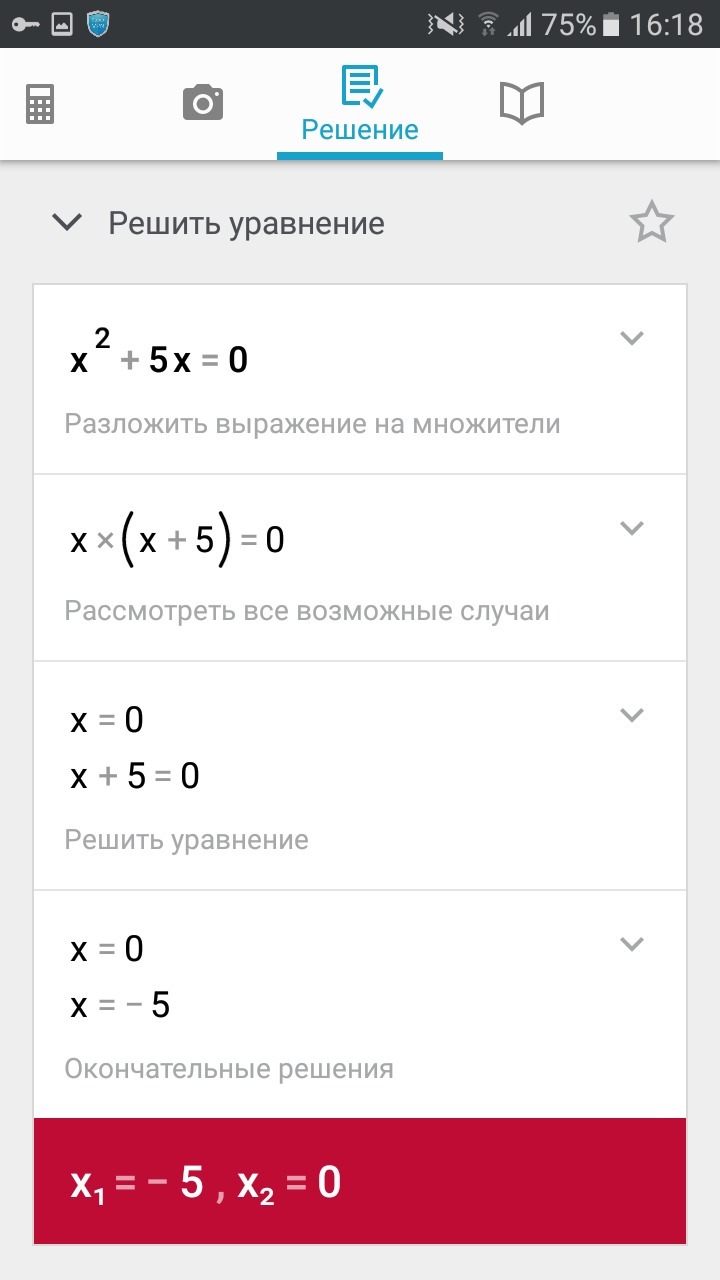Open the textbook book tab

click(x=521, y=103)
